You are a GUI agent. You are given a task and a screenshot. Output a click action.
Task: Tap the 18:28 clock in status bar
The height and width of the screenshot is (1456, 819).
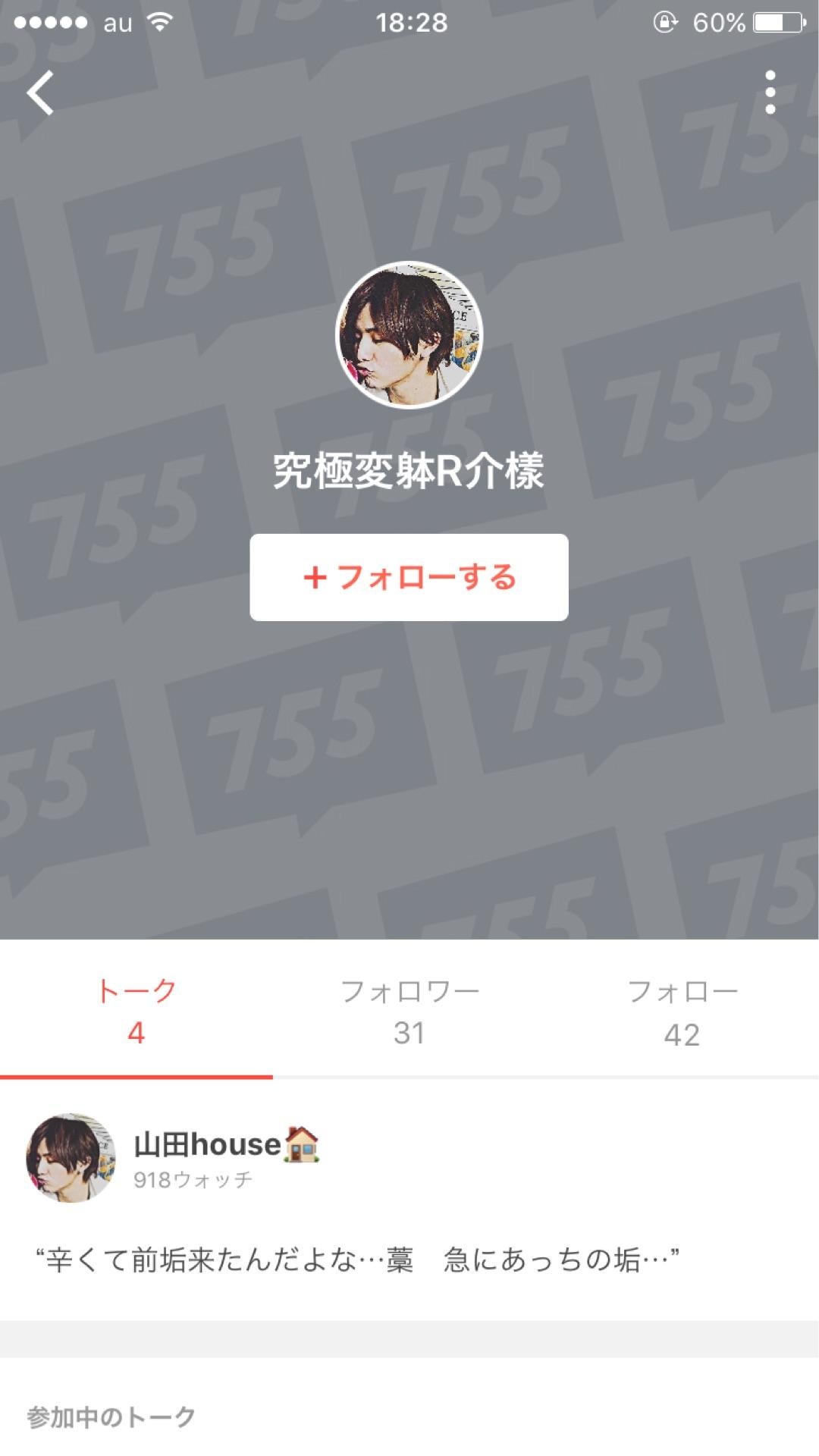[x=410, y=22]
